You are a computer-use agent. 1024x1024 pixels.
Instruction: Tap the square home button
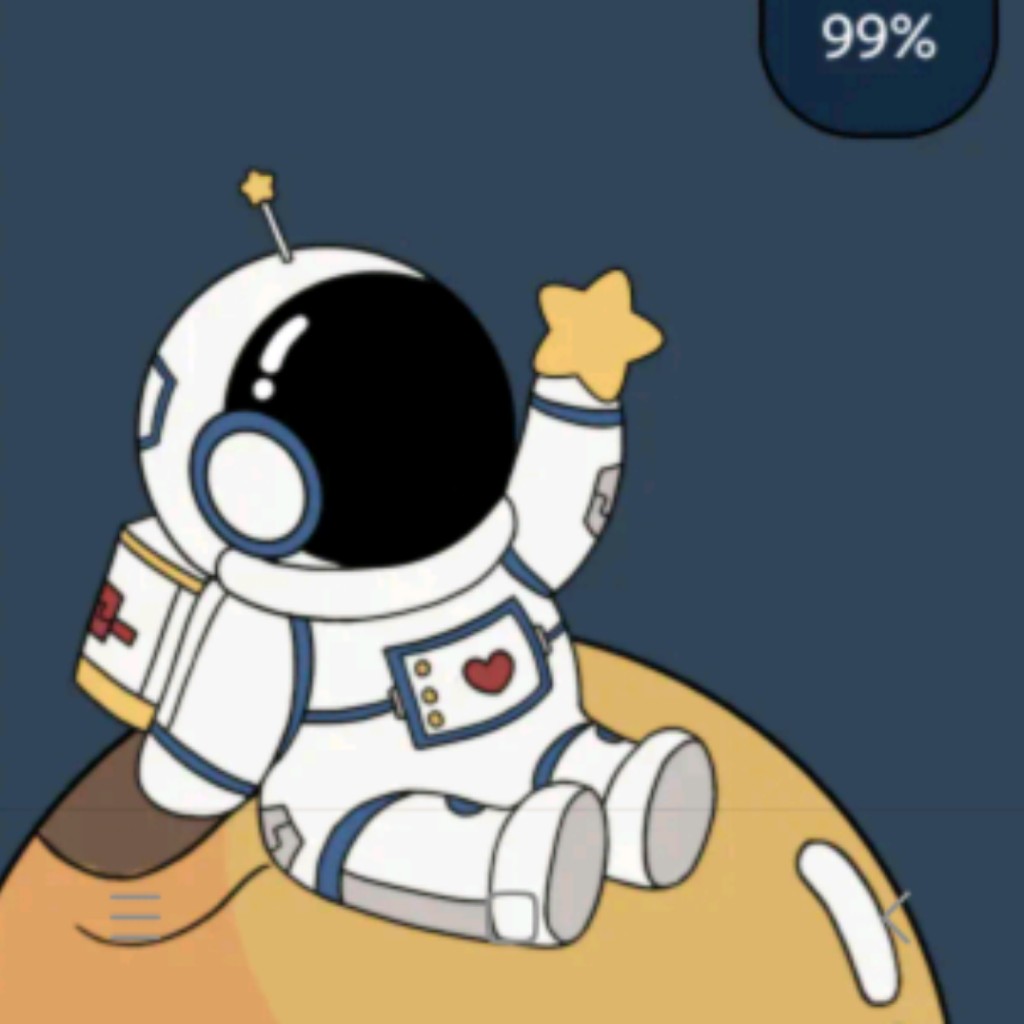coord(513,917)
